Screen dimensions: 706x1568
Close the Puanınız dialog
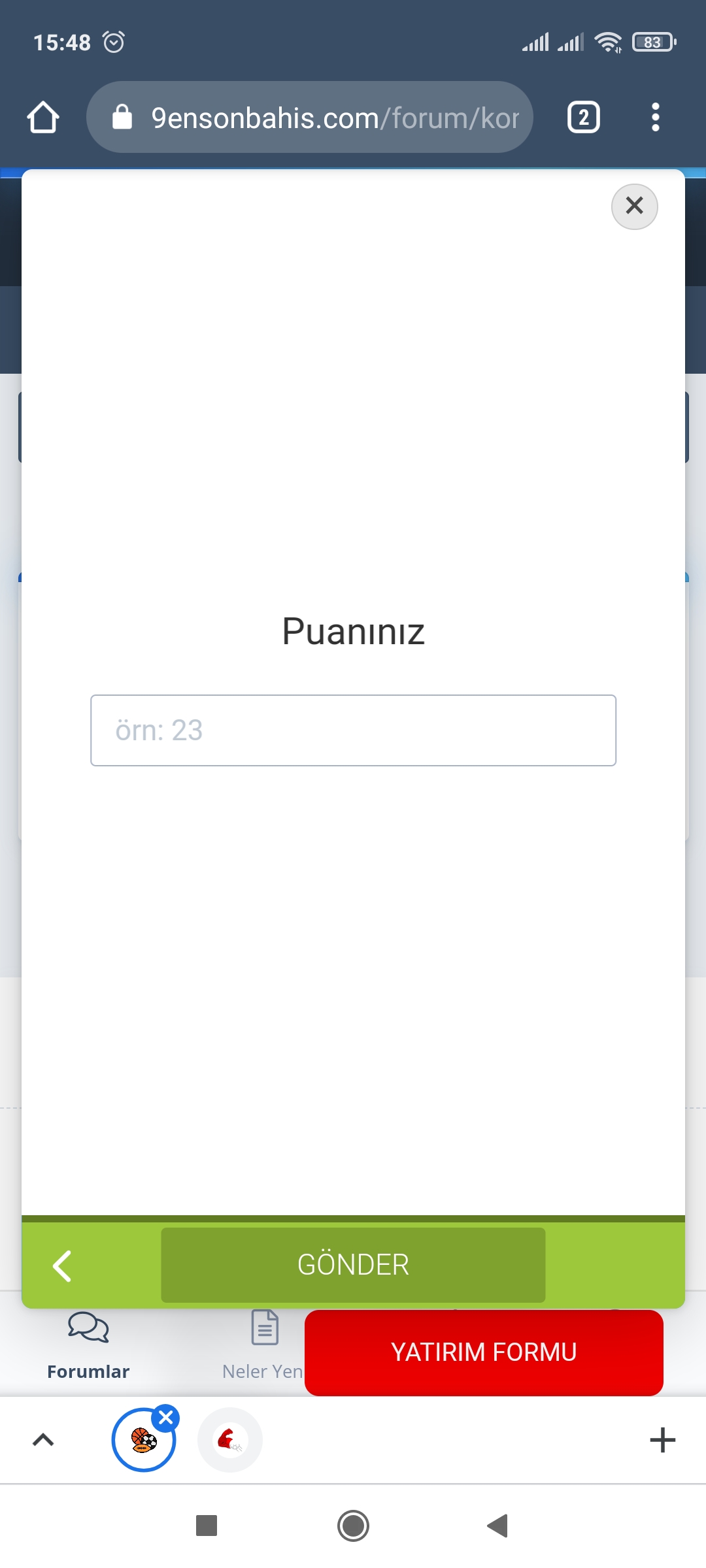click(x=634, y=206)
